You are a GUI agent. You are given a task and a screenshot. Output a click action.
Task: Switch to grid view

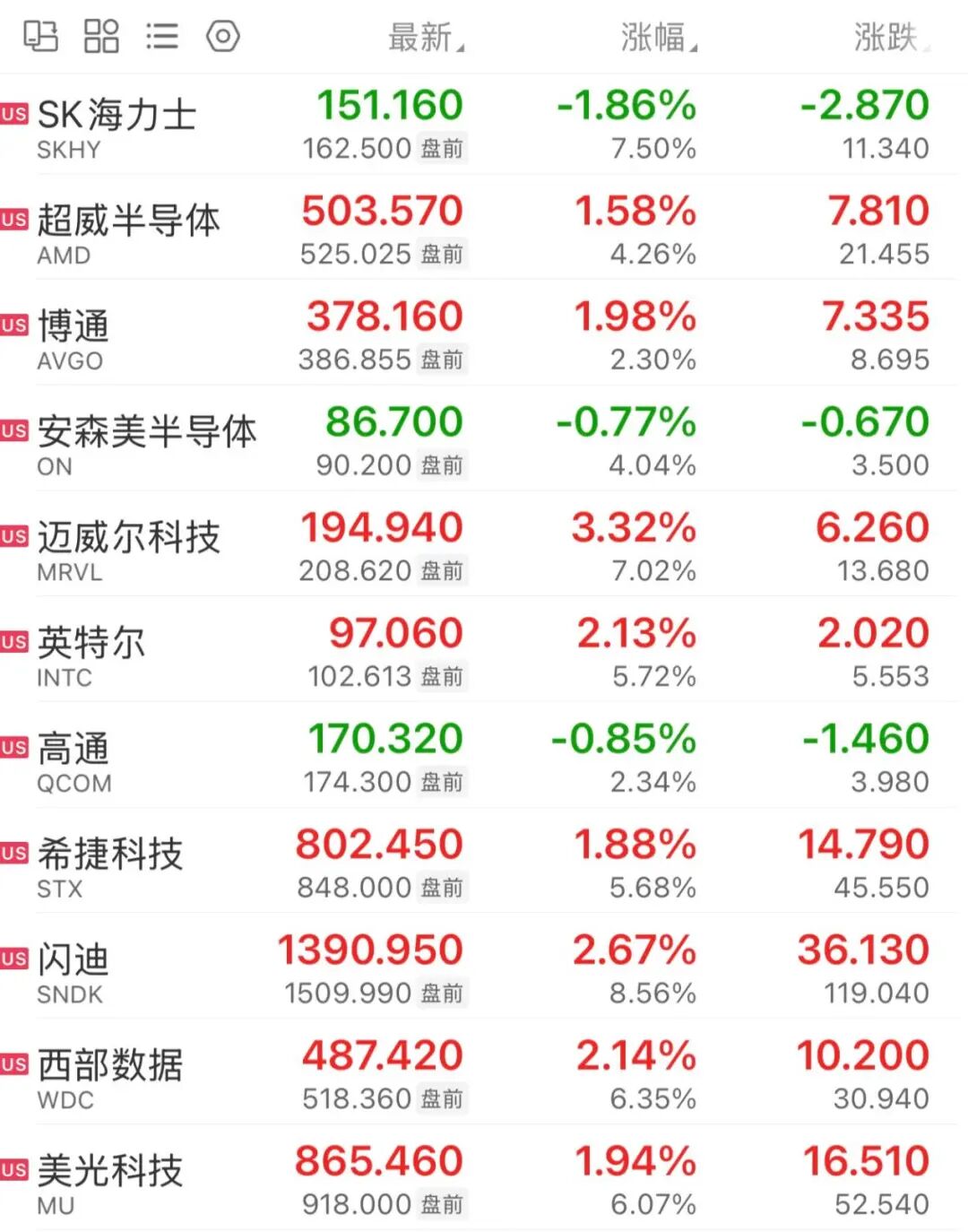tap(101, 36)
